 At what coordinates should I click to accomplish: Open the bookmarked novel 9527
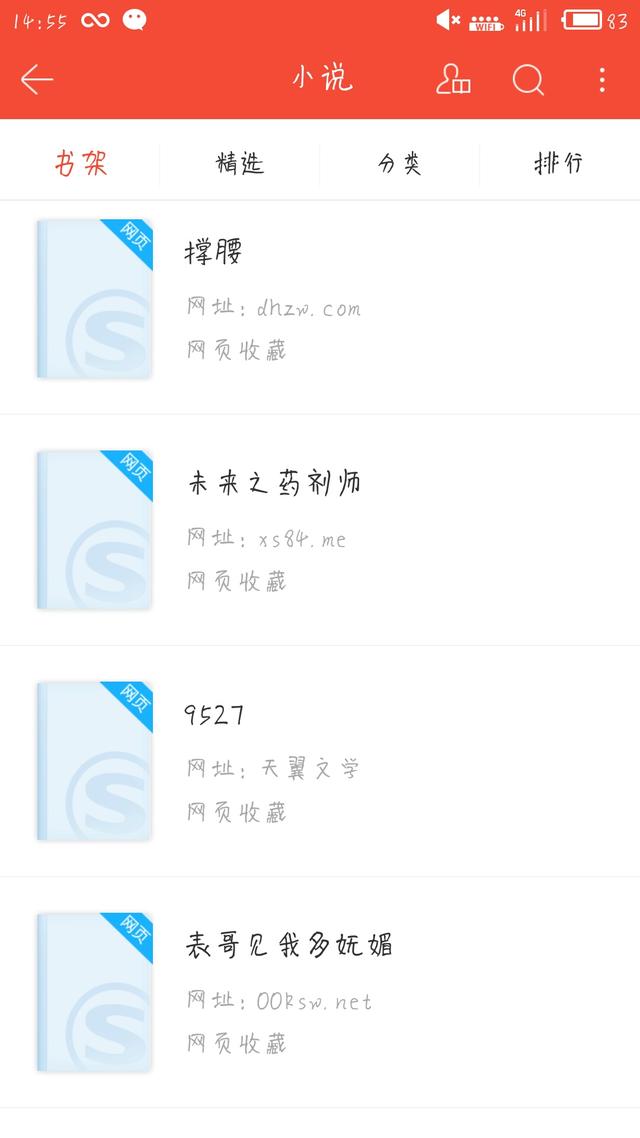click(x=320, y=761)
